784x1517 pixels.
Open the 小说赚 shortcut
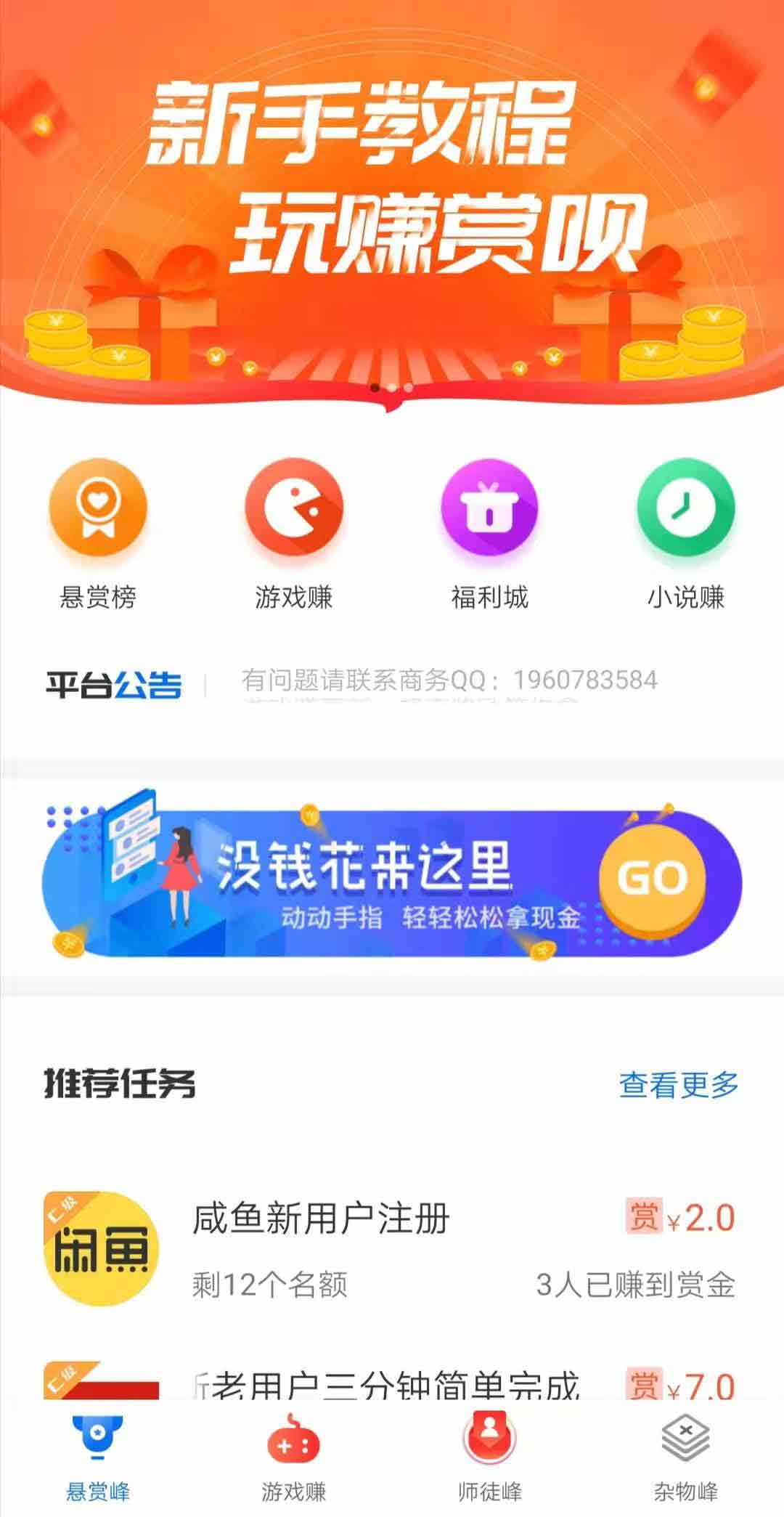pos(686,534)
